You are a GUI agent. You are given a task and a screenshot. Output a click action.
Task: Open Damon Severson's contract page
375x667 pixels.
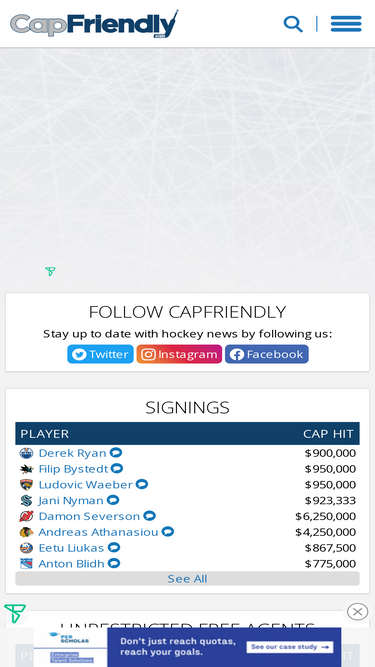89,516
